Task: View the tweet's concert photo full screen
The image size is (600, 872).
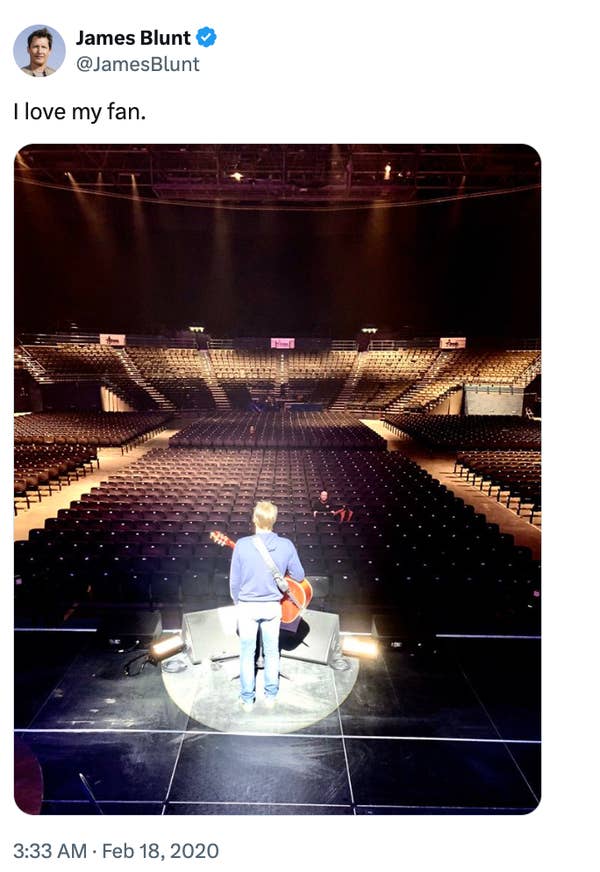Action: (277, 478)
